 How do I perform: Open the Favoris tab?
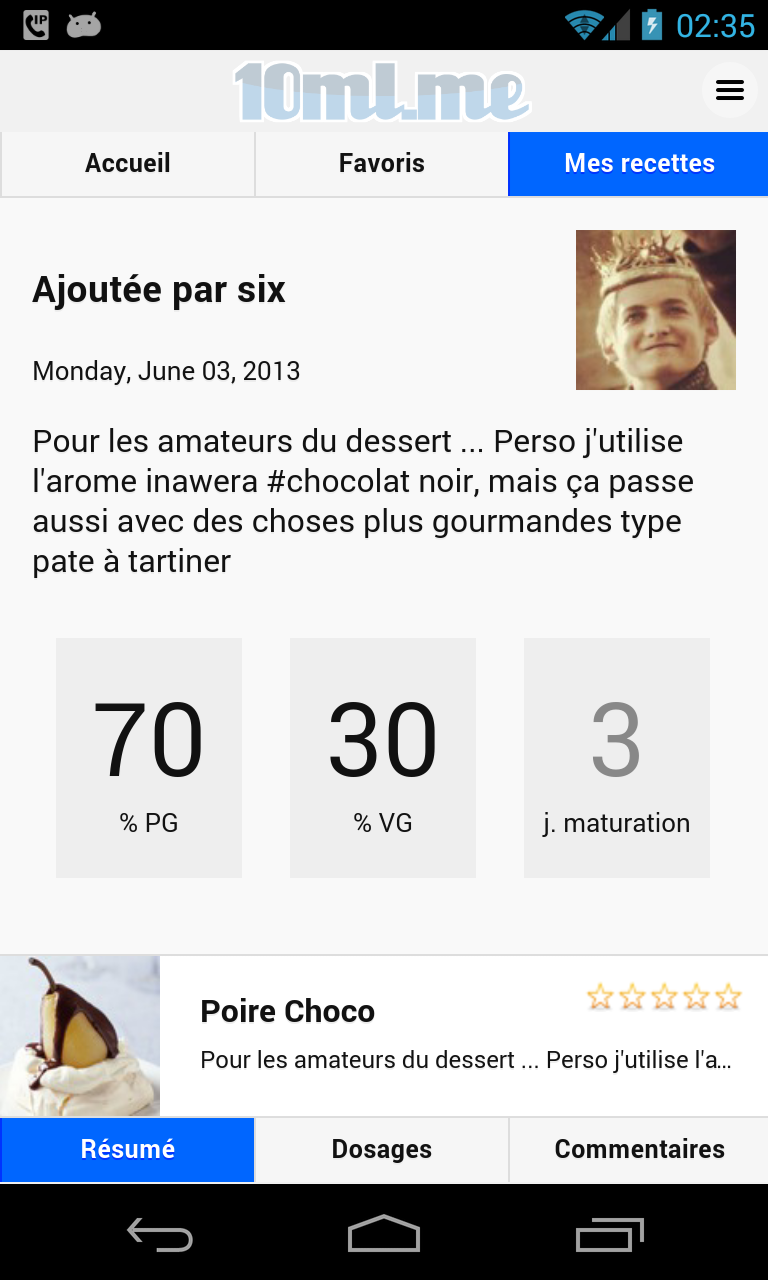[x=382, y=164]
